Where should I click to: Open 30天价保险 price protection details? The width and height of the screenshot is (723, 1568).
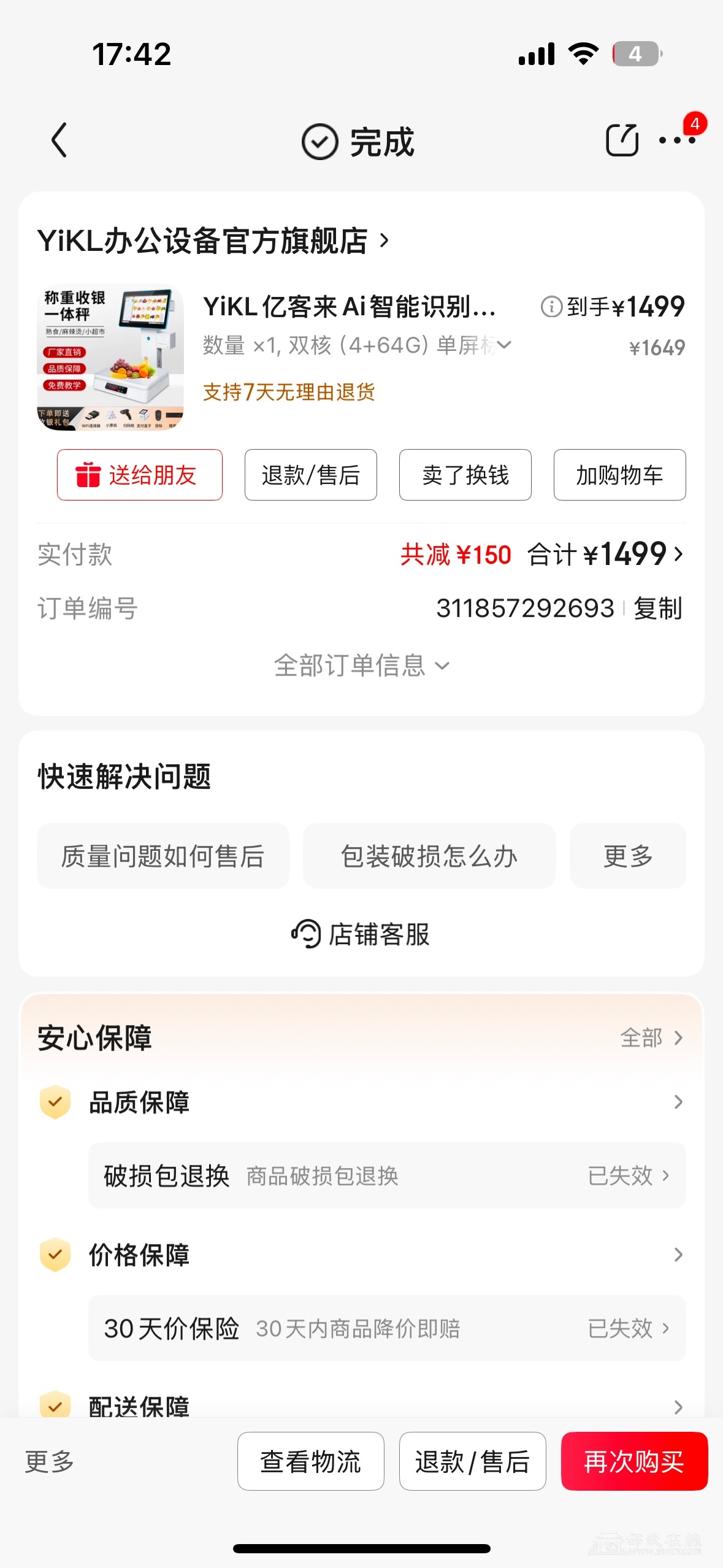386,1328
